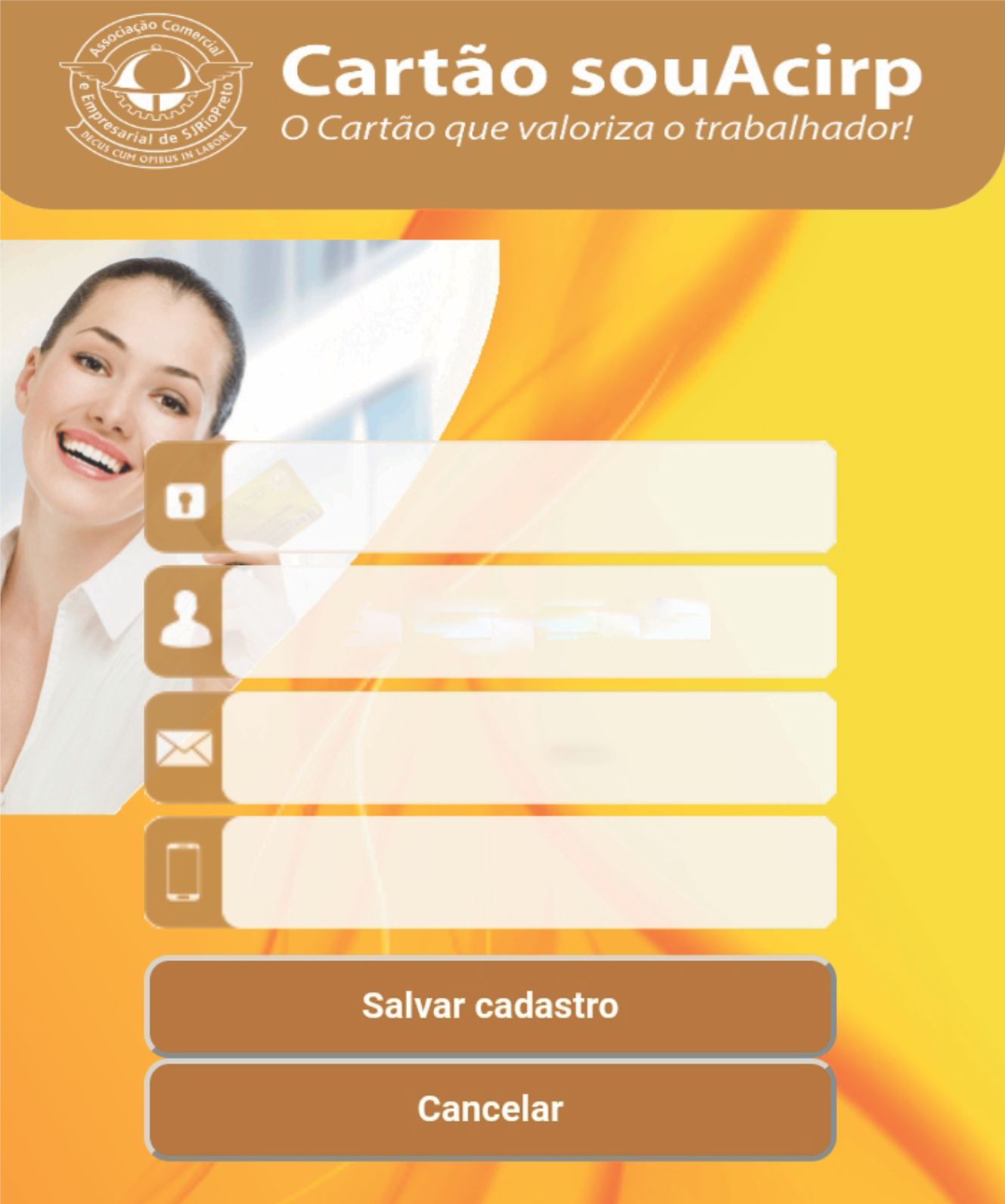Focus the email field with envelope icon

click(x=528, y=747)
